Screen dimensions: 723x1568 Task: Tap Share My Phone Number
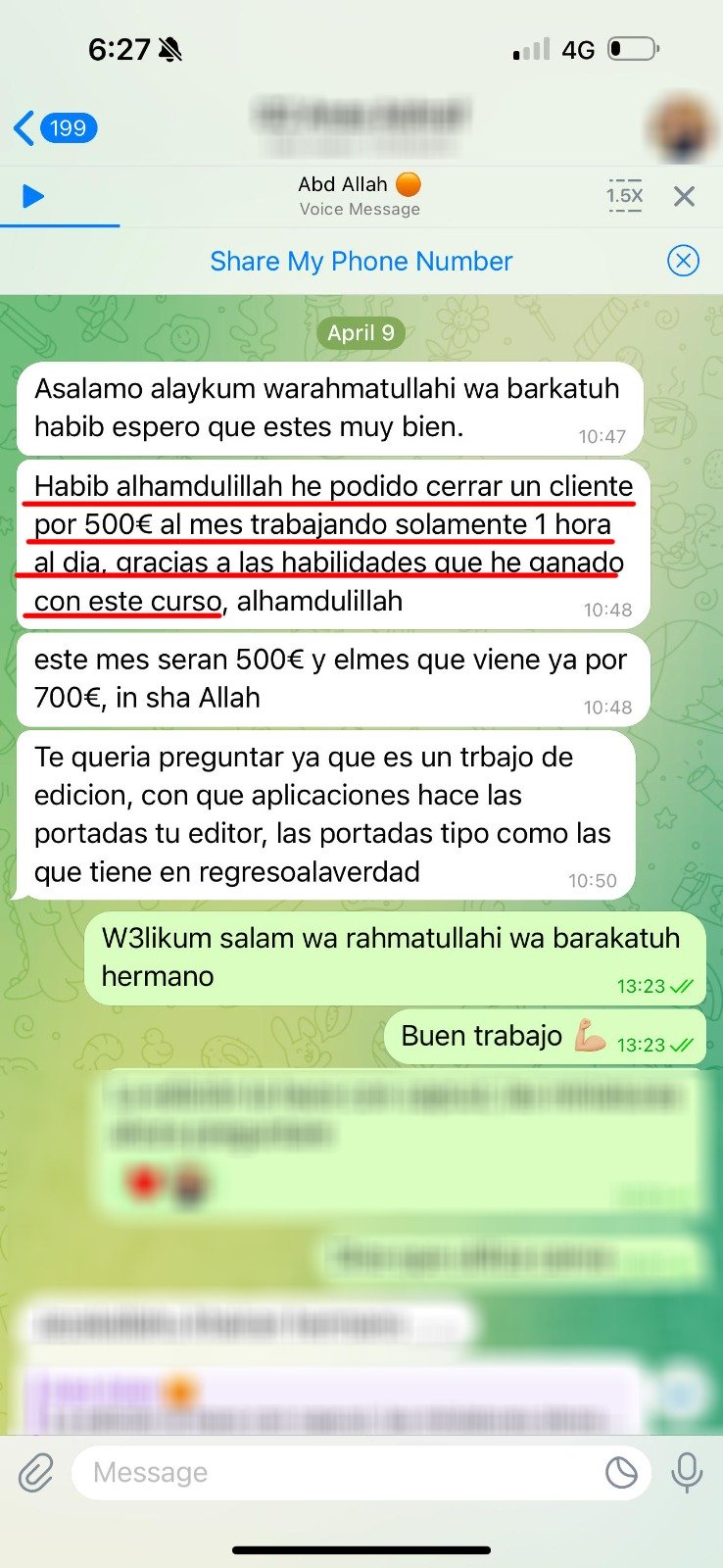[x=361, y=262]
